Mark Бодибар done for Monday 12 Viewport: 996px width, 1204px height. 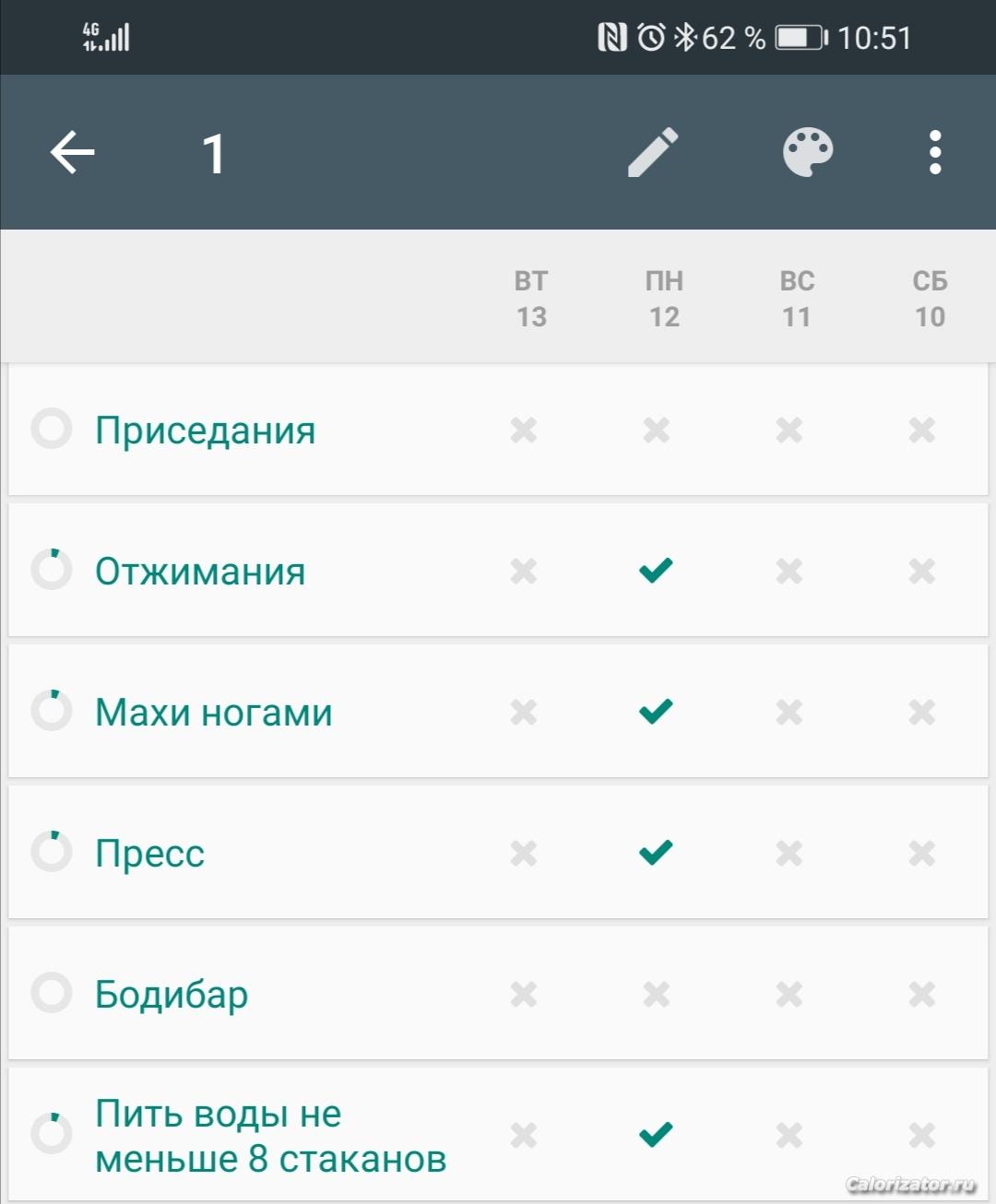pyautogui.click(x=656, y=995)
